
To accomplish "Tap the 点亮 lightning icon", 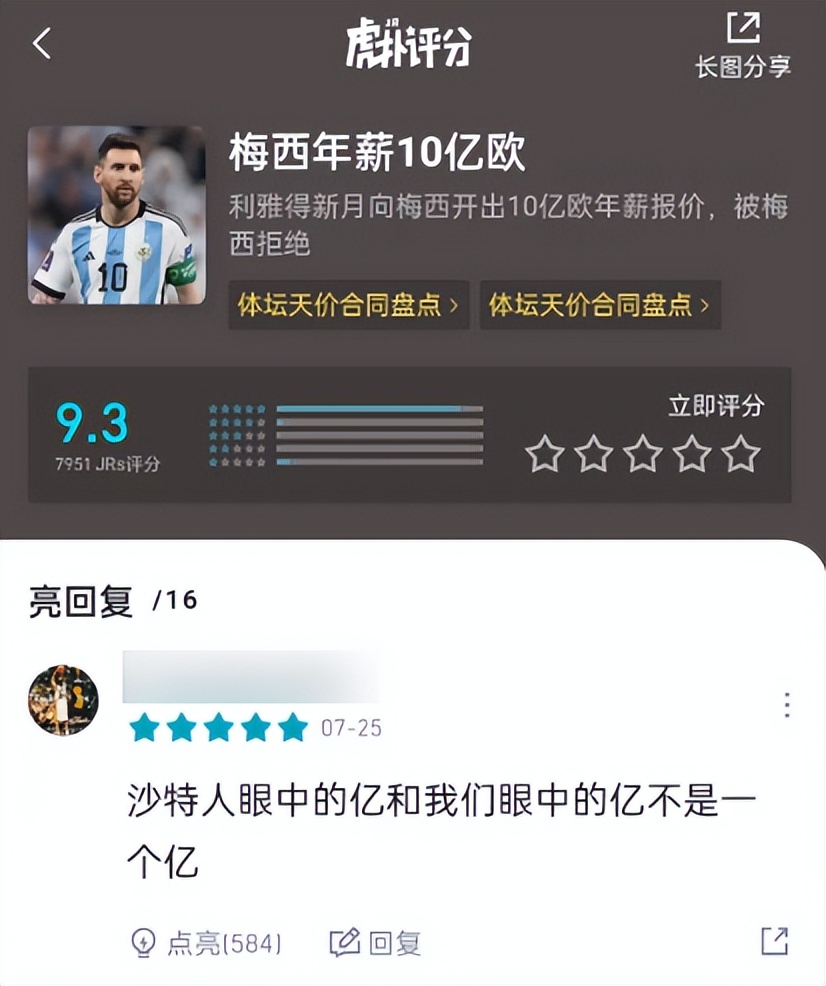I will click(142, 942).
